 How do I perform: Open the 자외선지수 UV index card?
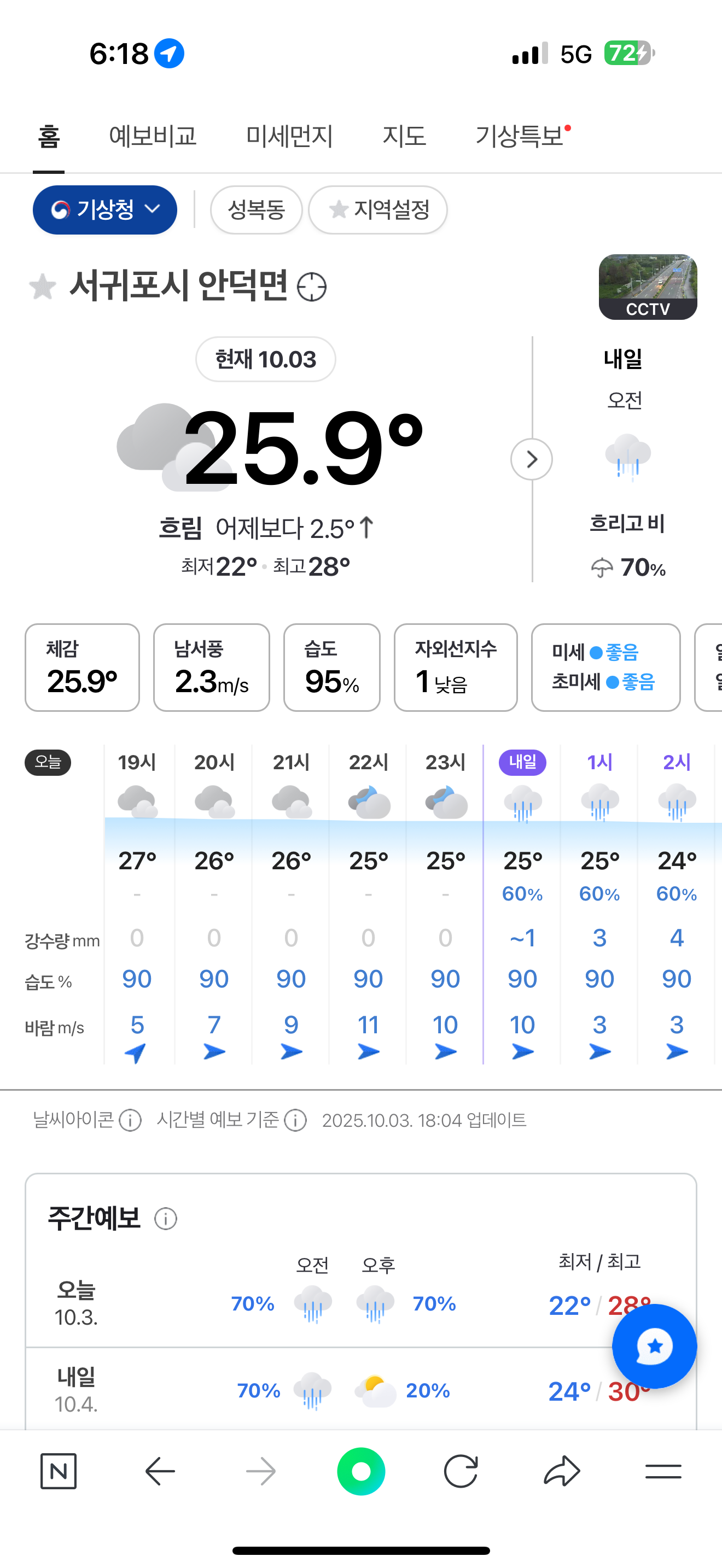click(456, 667)
